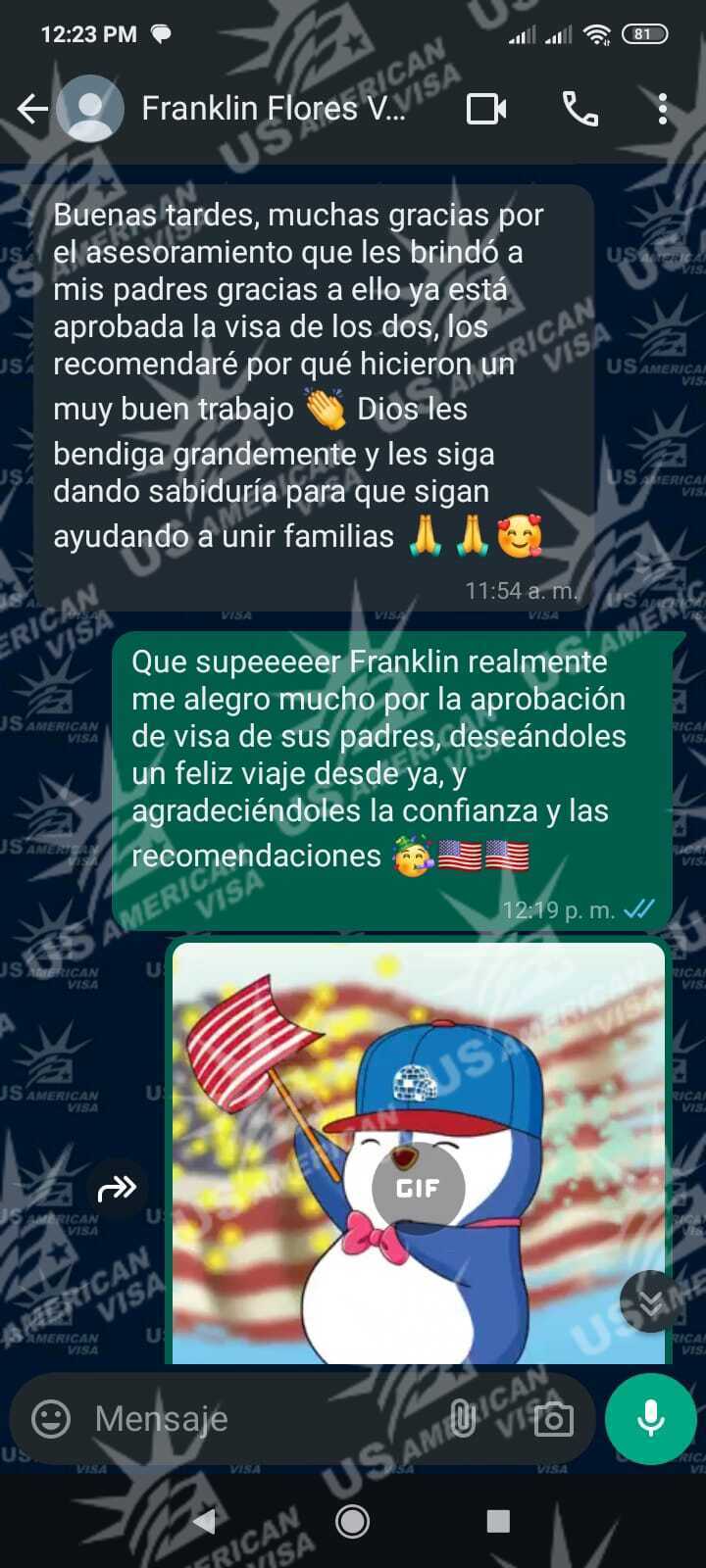This screenshot has height=1568, width=706.
Task: Record a voice message
Action: pos(651,1418)
